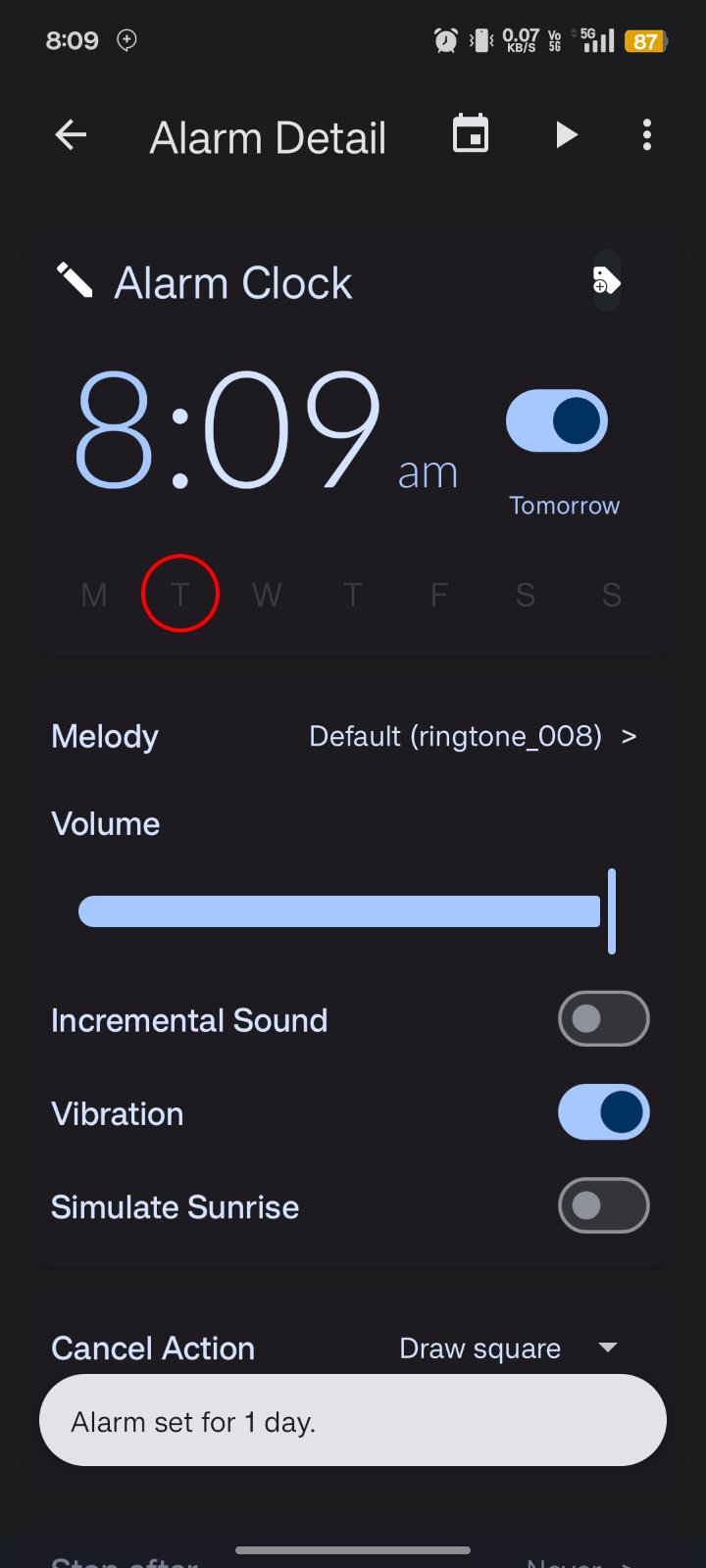The height and width of the screenshot is (1568, 706).
Task: Go back from Alarm Detail
Action: [x=71, y=135]
